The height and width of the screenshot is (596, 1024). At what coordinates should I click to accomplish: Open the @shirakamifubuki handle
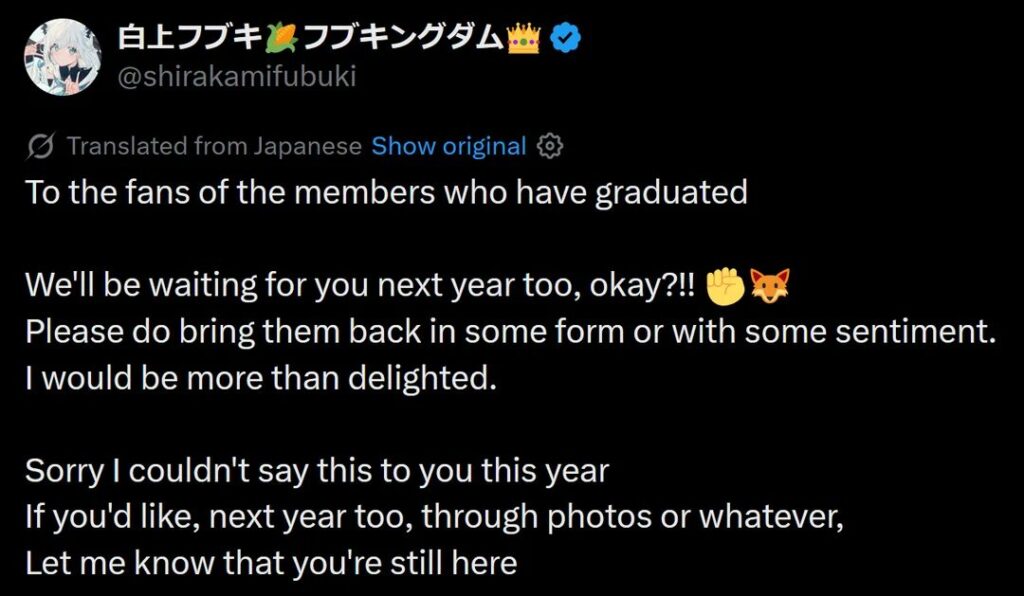(237, 77)
